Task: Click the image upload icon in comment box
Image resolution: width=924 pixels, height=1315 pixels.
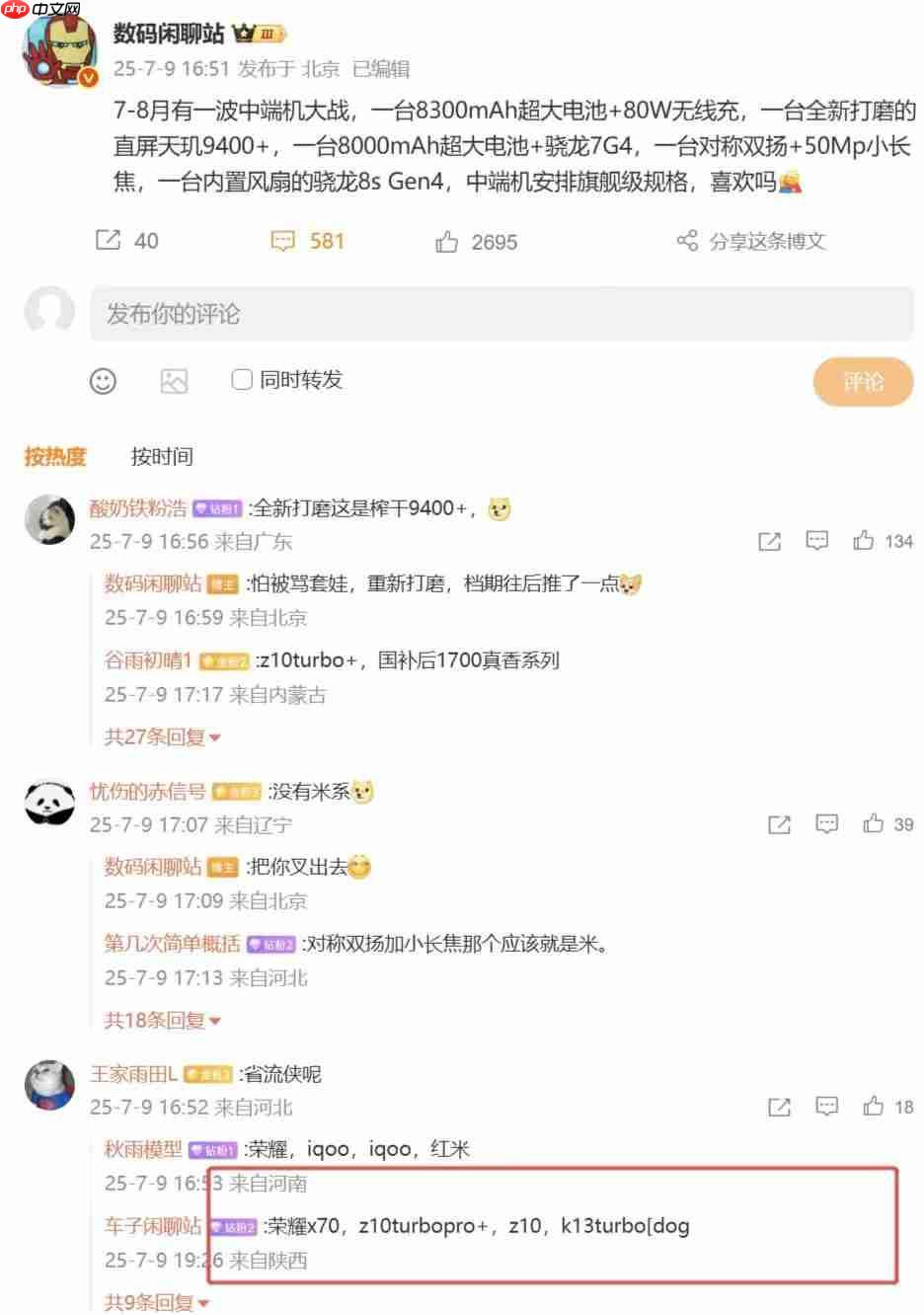Action: point(174,379)
